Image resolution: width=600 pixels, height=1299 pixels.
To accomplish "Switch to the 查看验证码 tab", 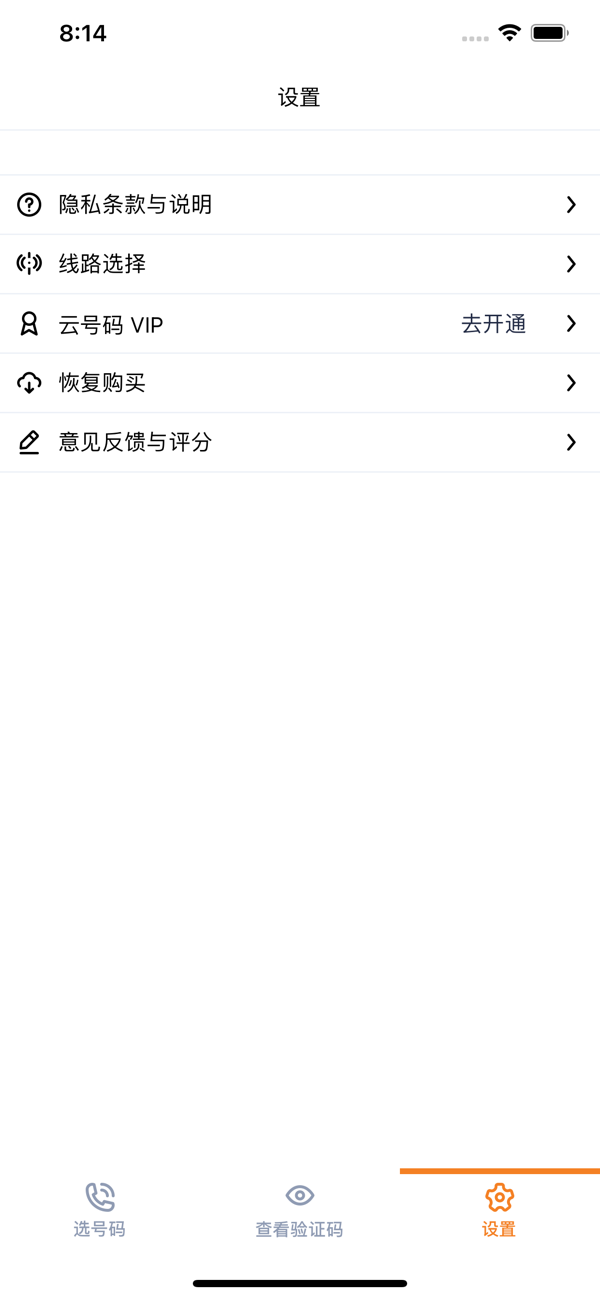I will coord(299,1210).
